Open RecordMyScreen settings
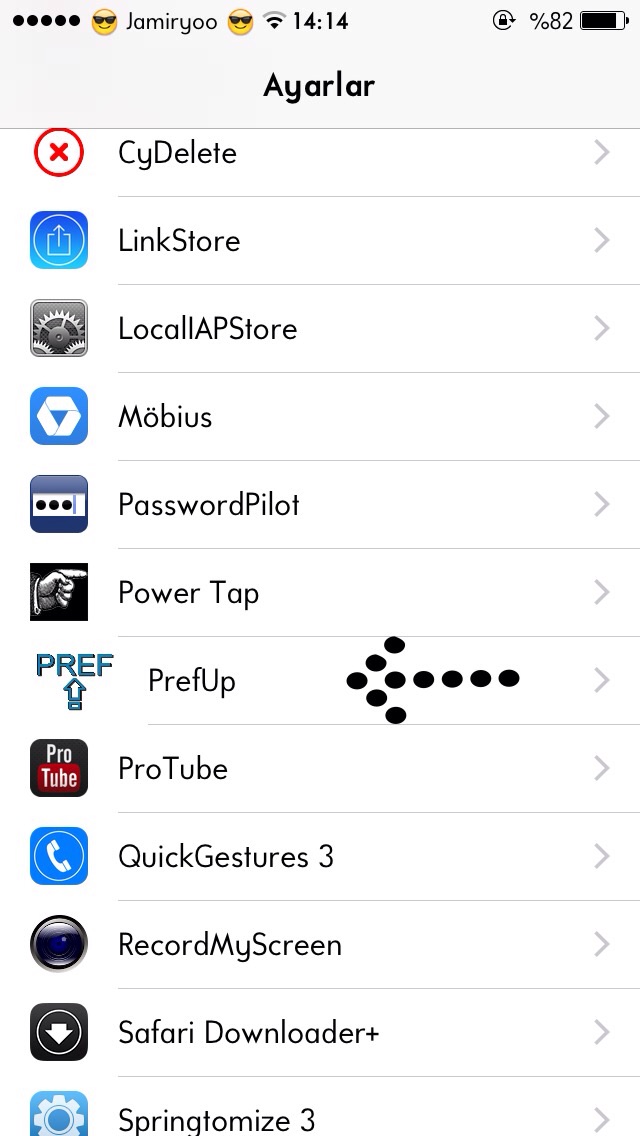Screen dimensions: 640x1136 click(320, 945)
